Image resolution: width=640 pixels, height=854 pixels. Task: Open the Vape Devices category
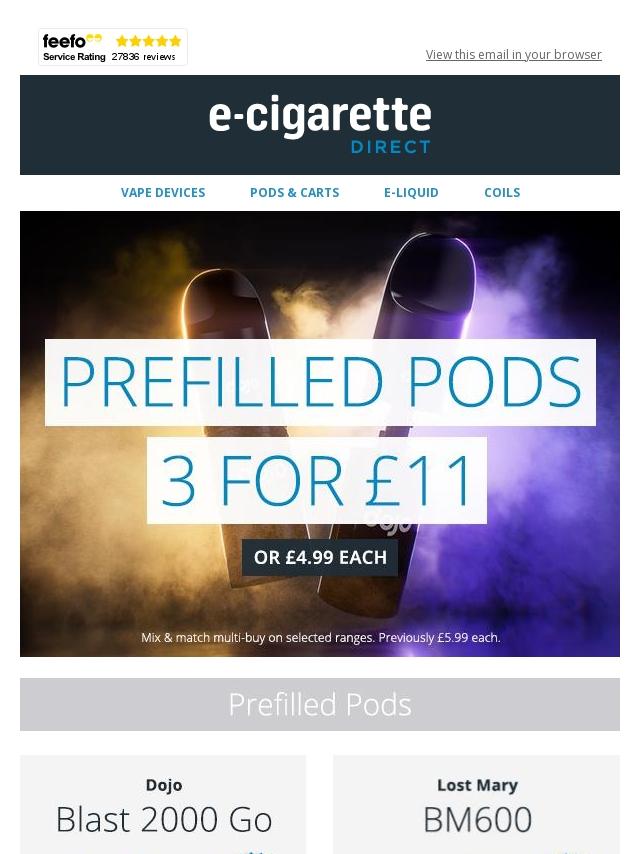(x=163, y=192)
